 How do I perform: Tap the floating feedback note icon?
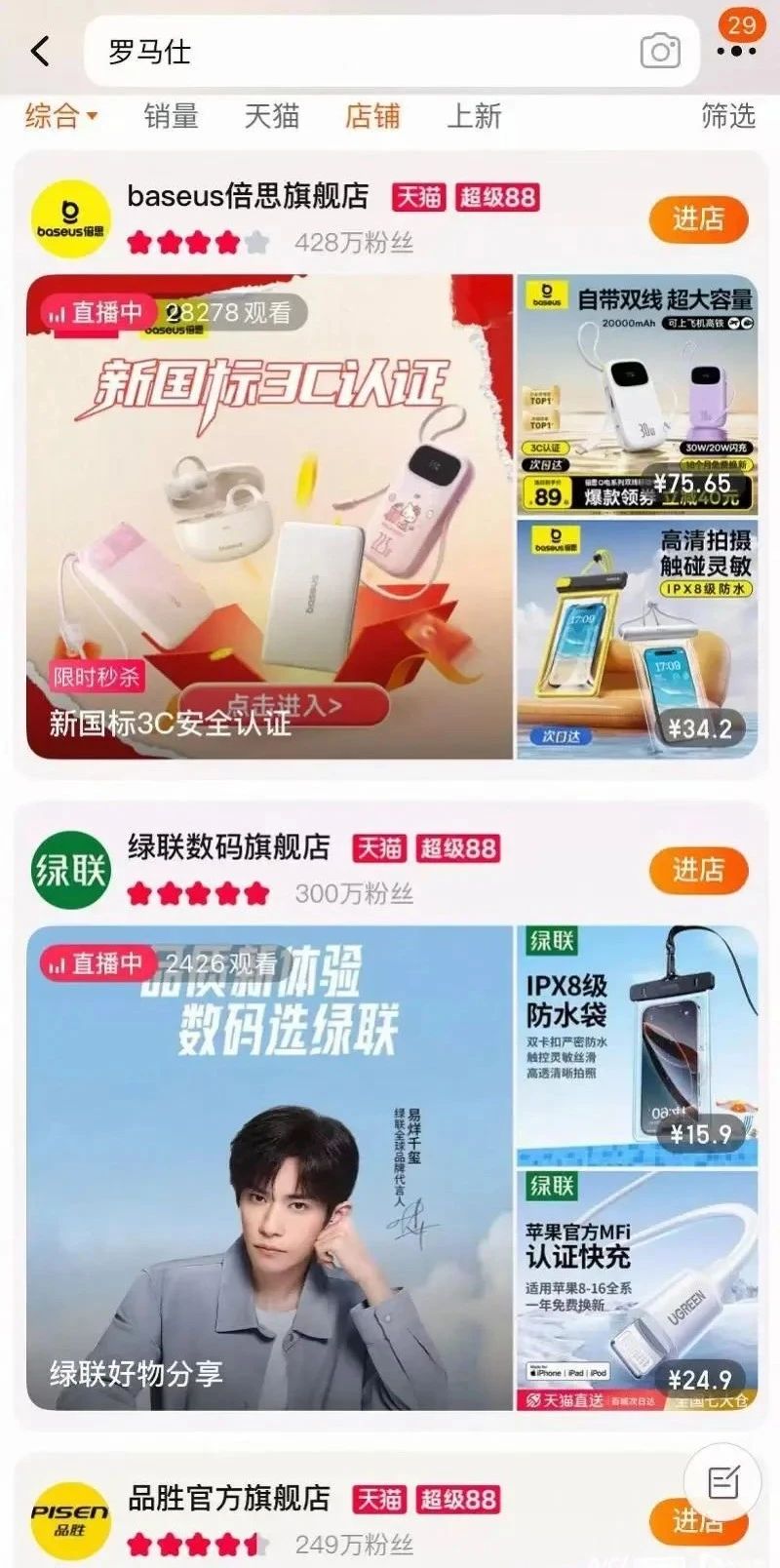(x=722, y=1482)
